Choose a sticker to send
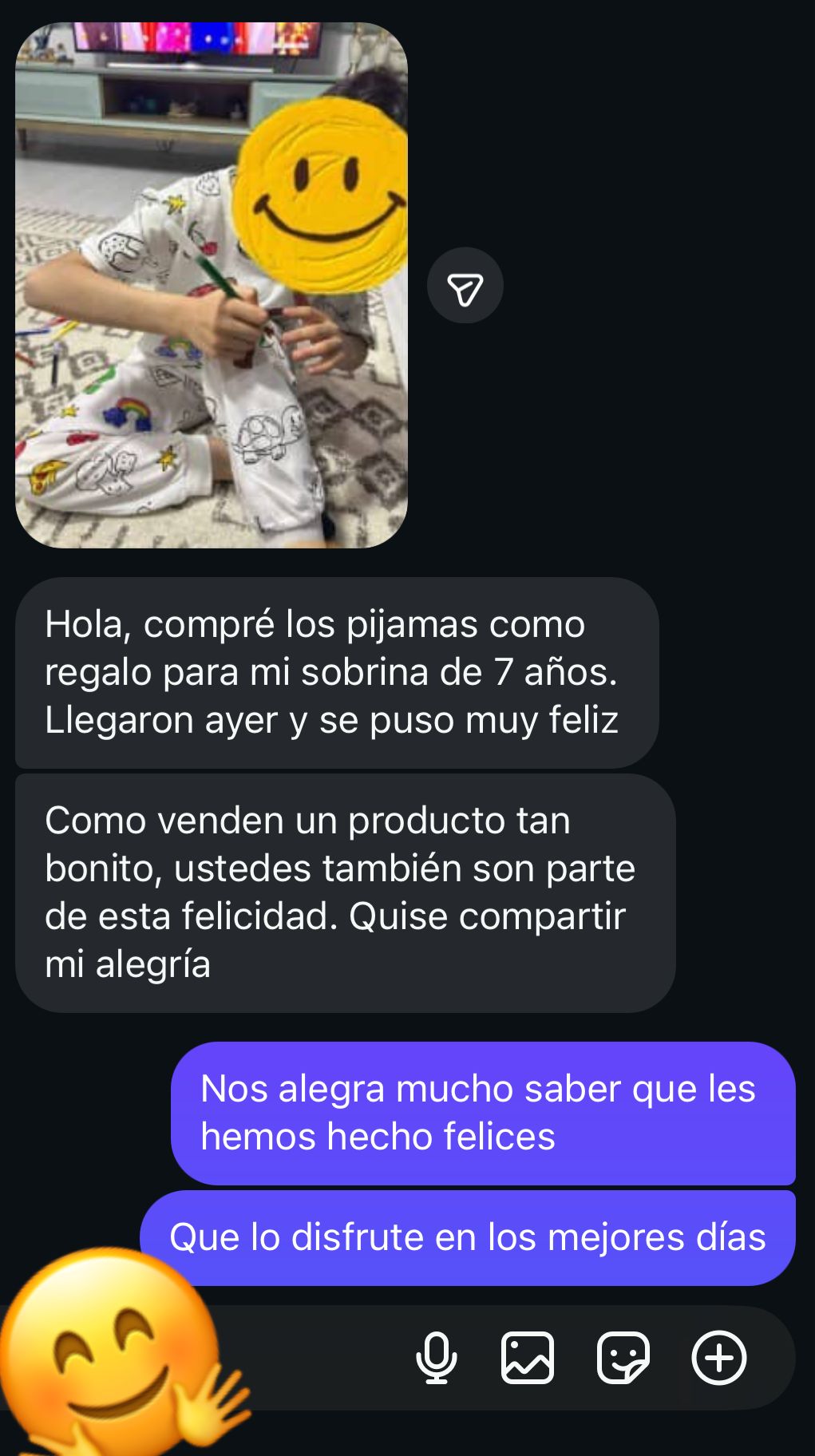815x1456 pixels. [623, 1357]
